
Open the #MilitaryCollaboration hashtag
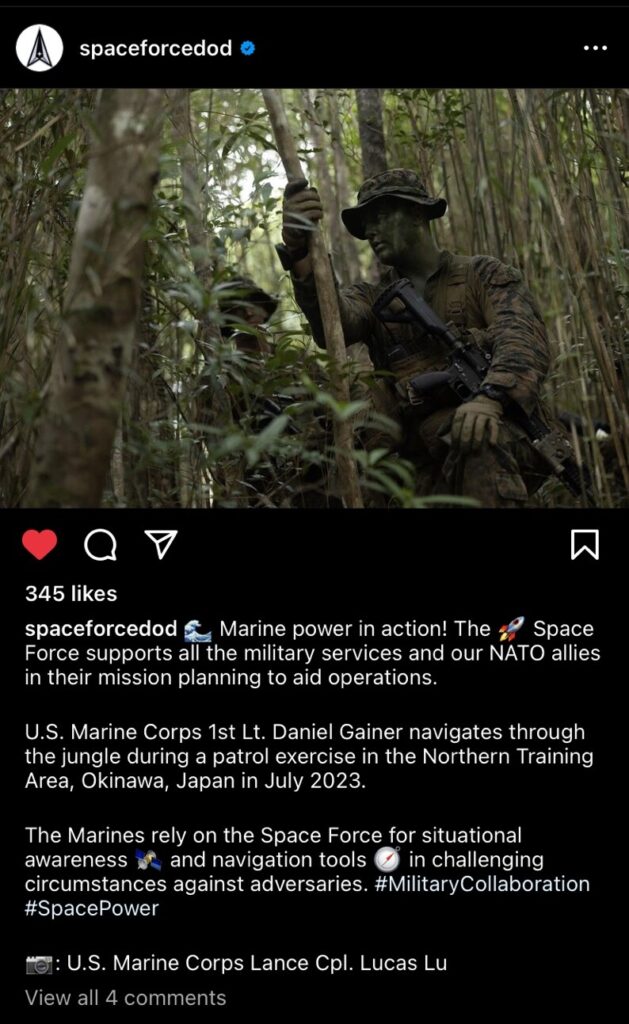(x=482, y=884)
